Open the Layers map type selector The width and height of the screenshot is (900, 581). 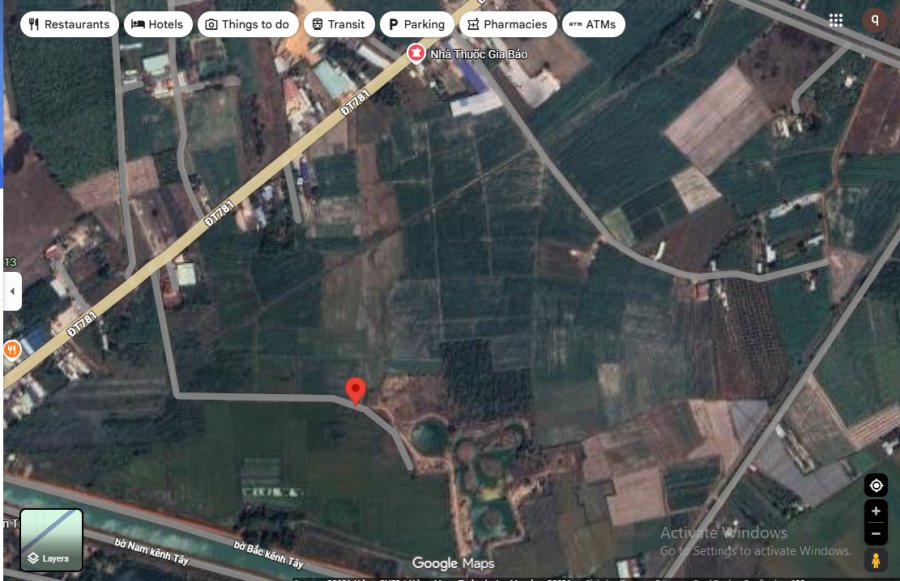49,541
